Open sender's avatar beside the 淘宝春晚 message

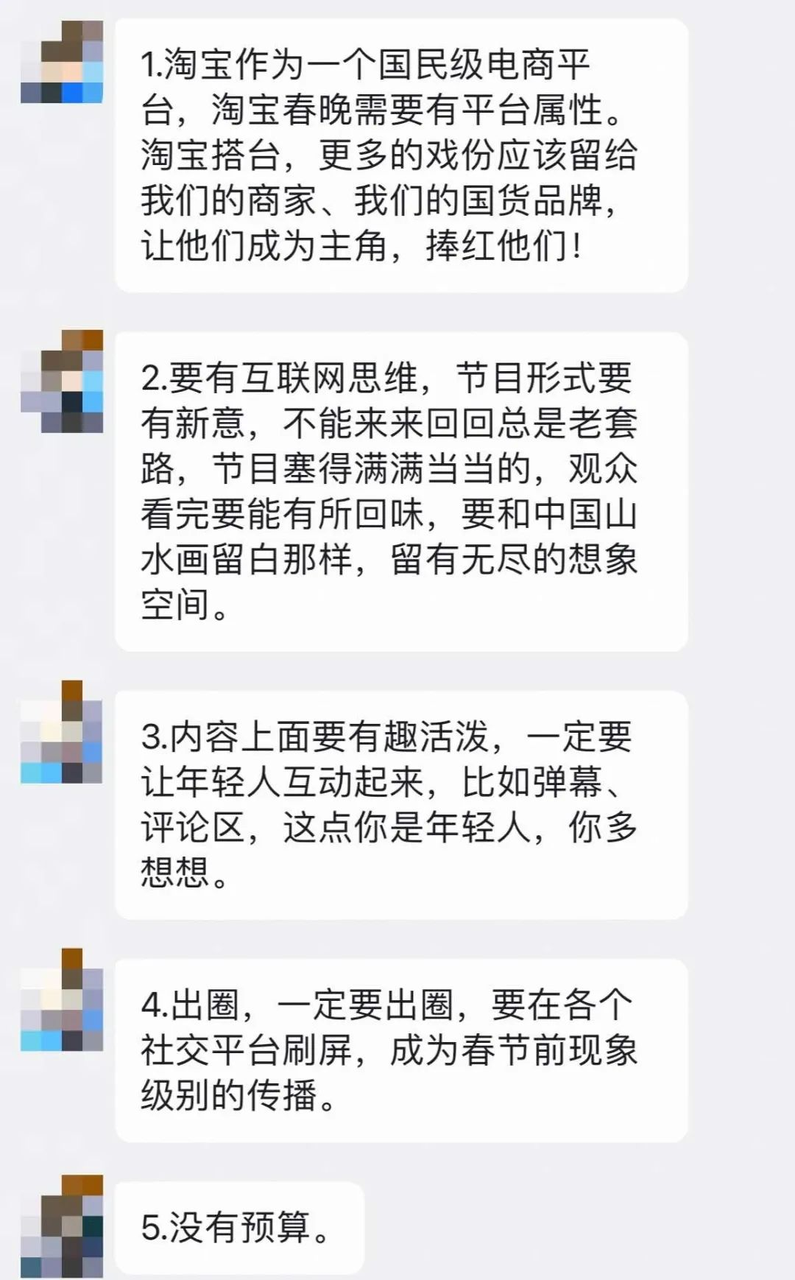(x=62, y=62)
